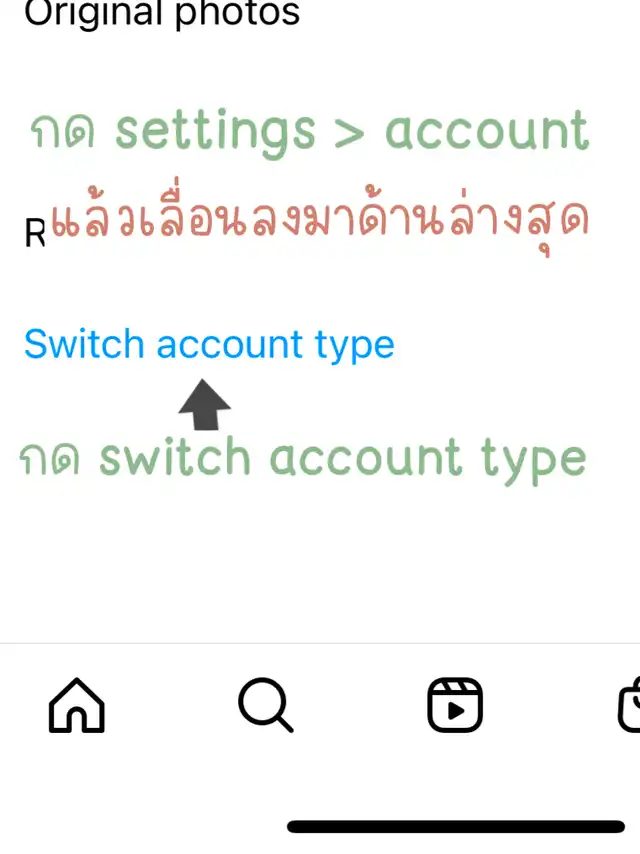Image resolution: width=640 pixels, height=854 pixels.
Task: Open the Original photos setting
Action: (162, 14)
